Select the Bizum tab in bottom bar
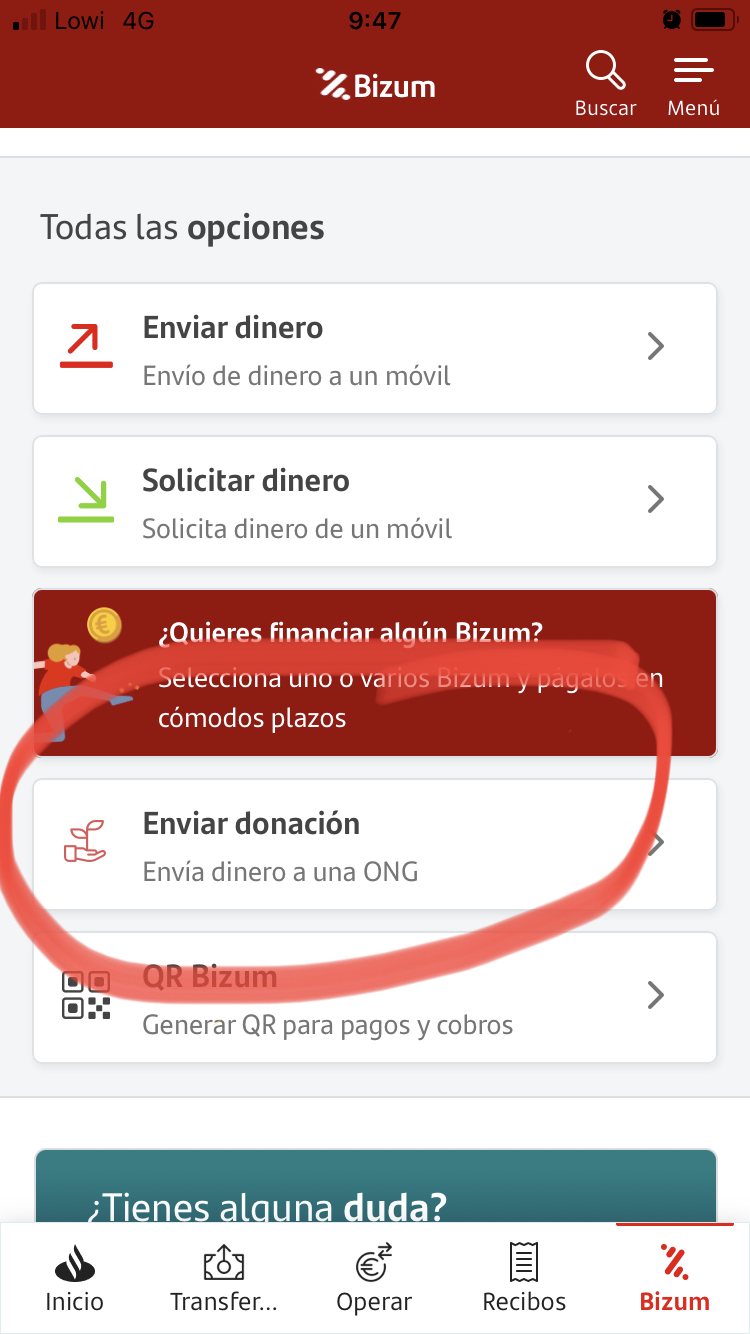 (674, 1278)
